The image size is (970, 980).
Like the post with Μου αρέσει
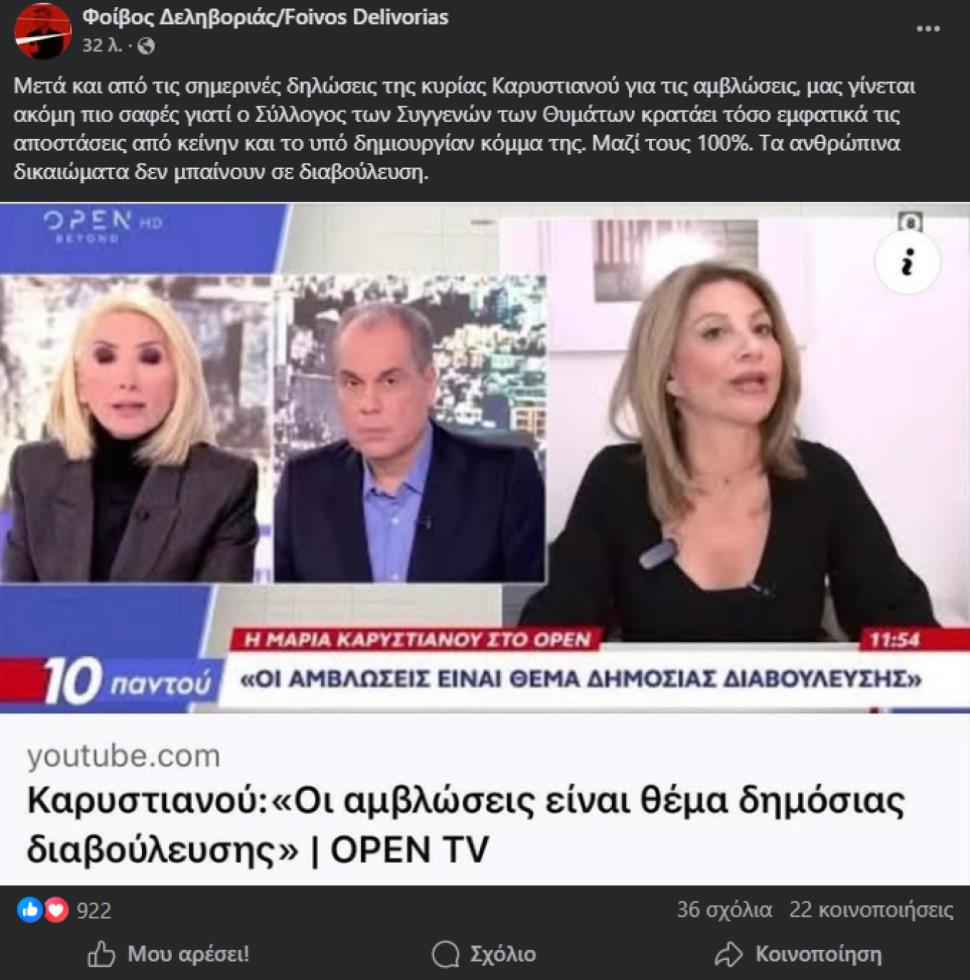coord(168,953)
